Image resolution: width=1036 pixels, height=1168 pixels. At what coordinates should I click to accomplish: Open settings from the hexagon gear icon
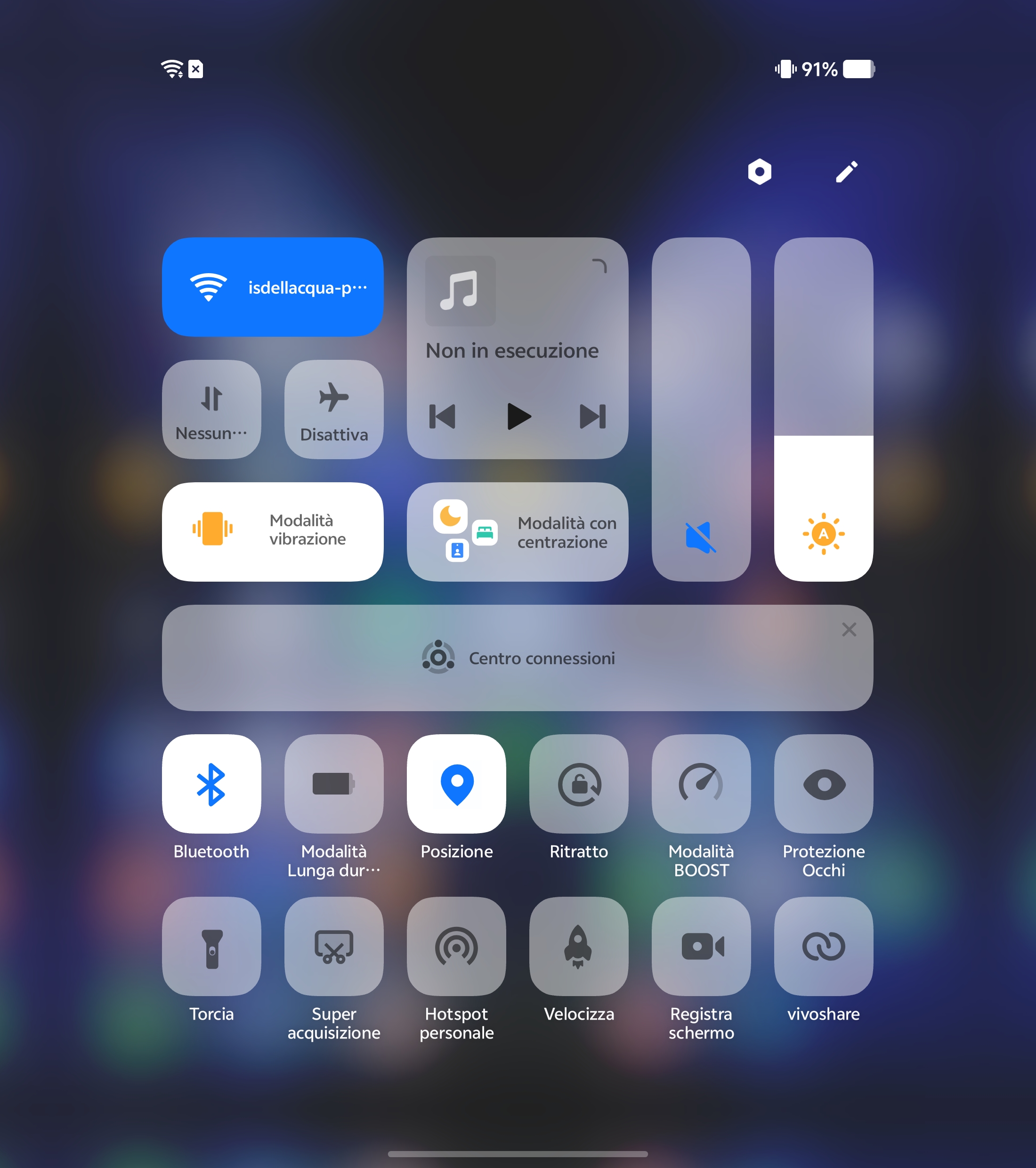coord(760,171)
